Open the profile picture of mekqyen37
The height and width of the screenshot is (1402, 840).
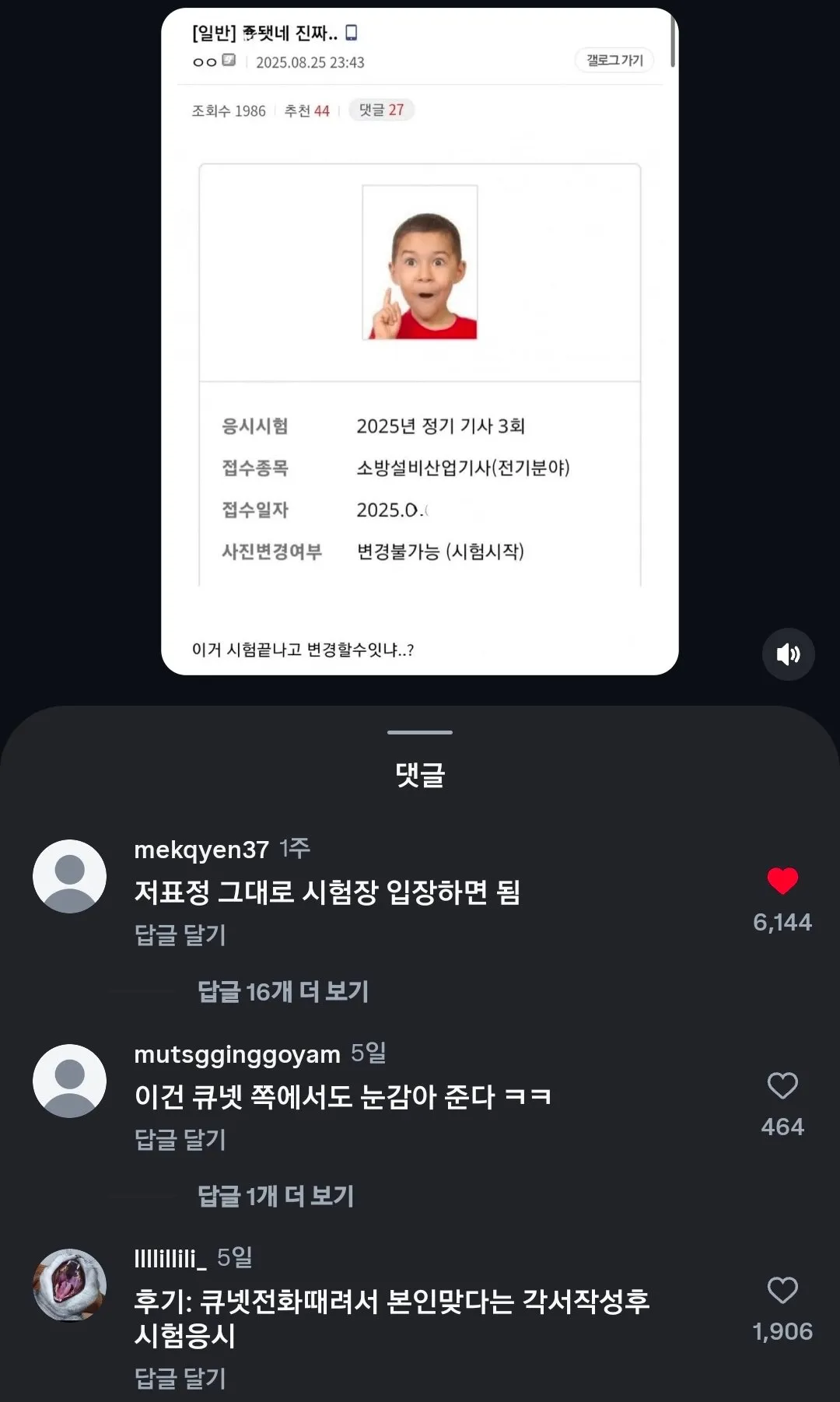[70, 876]
